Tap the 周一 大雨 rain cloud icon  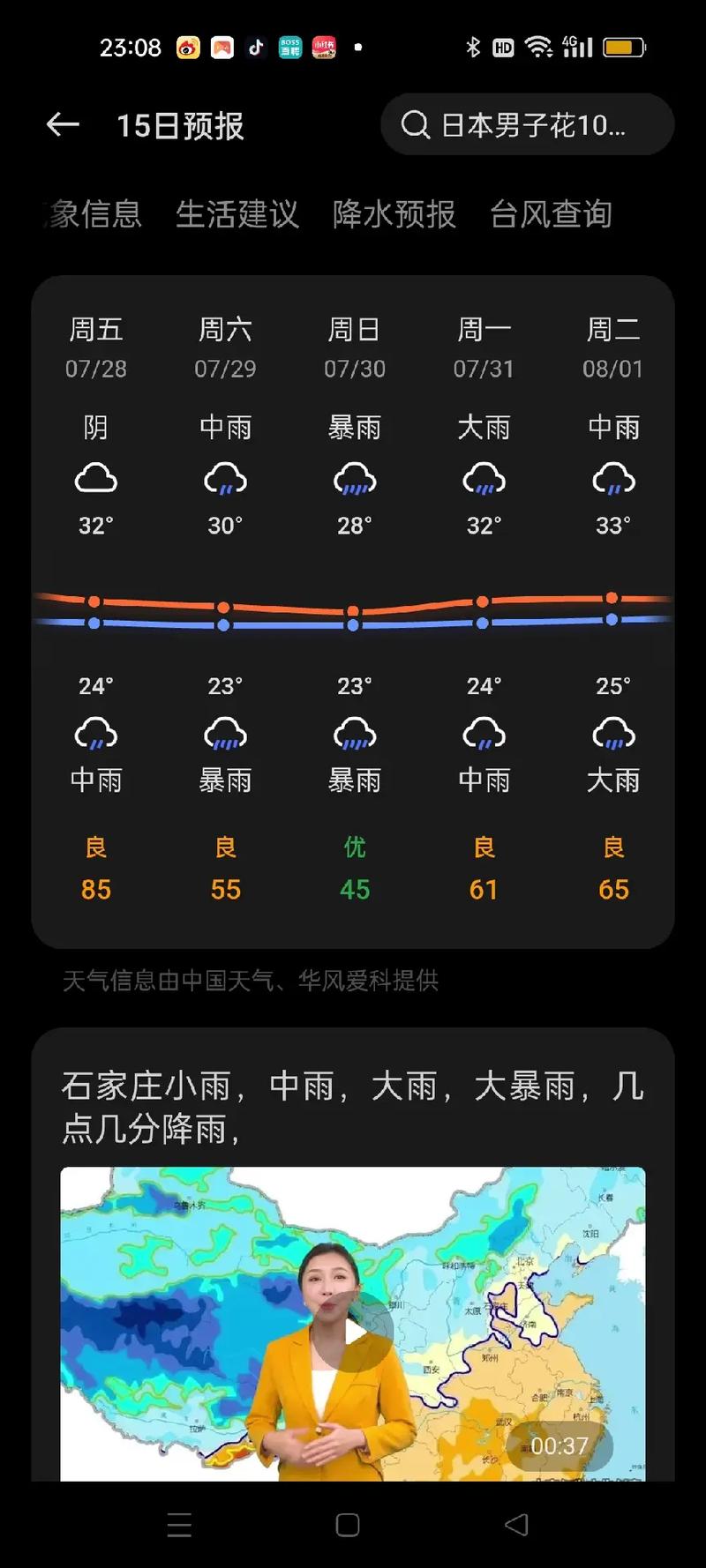click(484, 481)
